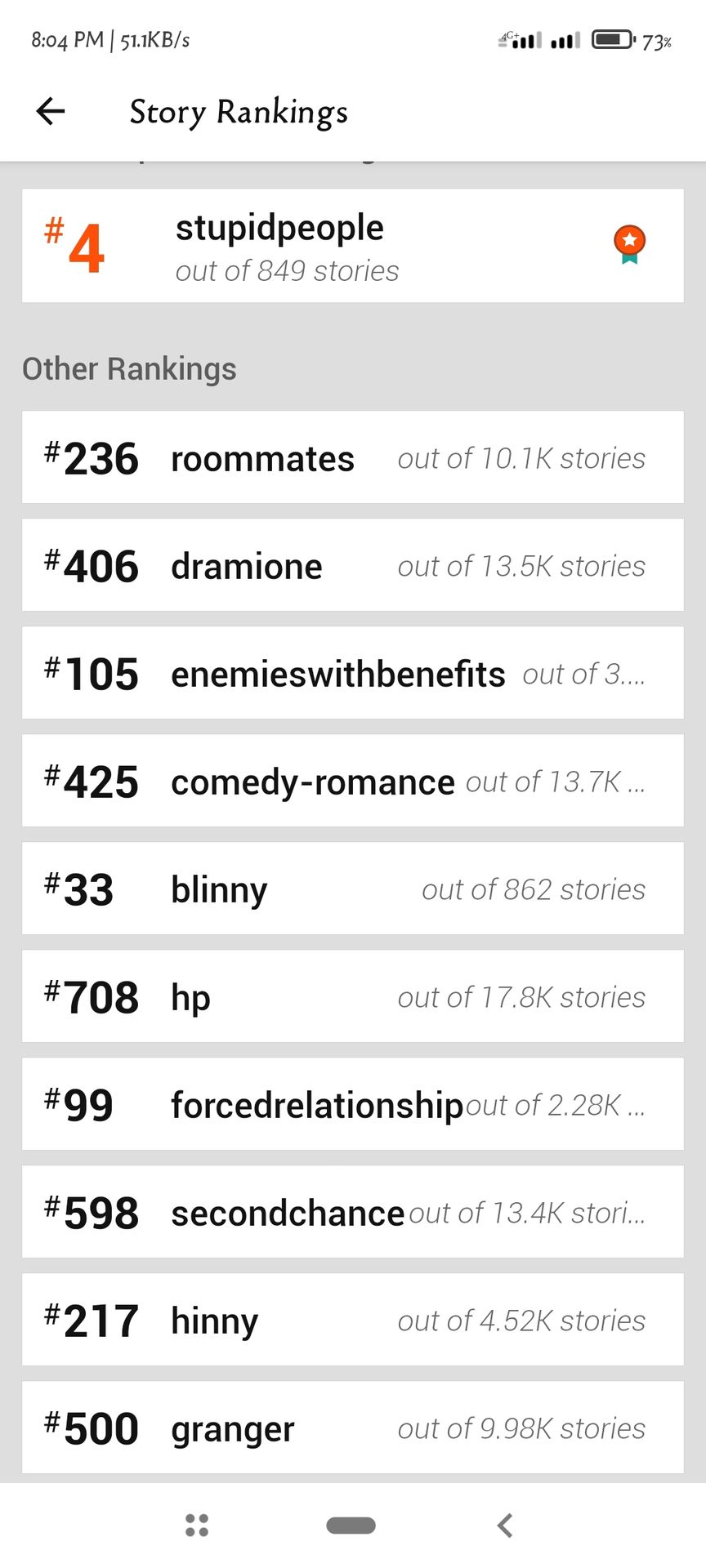Select the hinny ranking row

[x=353, y=1320]
